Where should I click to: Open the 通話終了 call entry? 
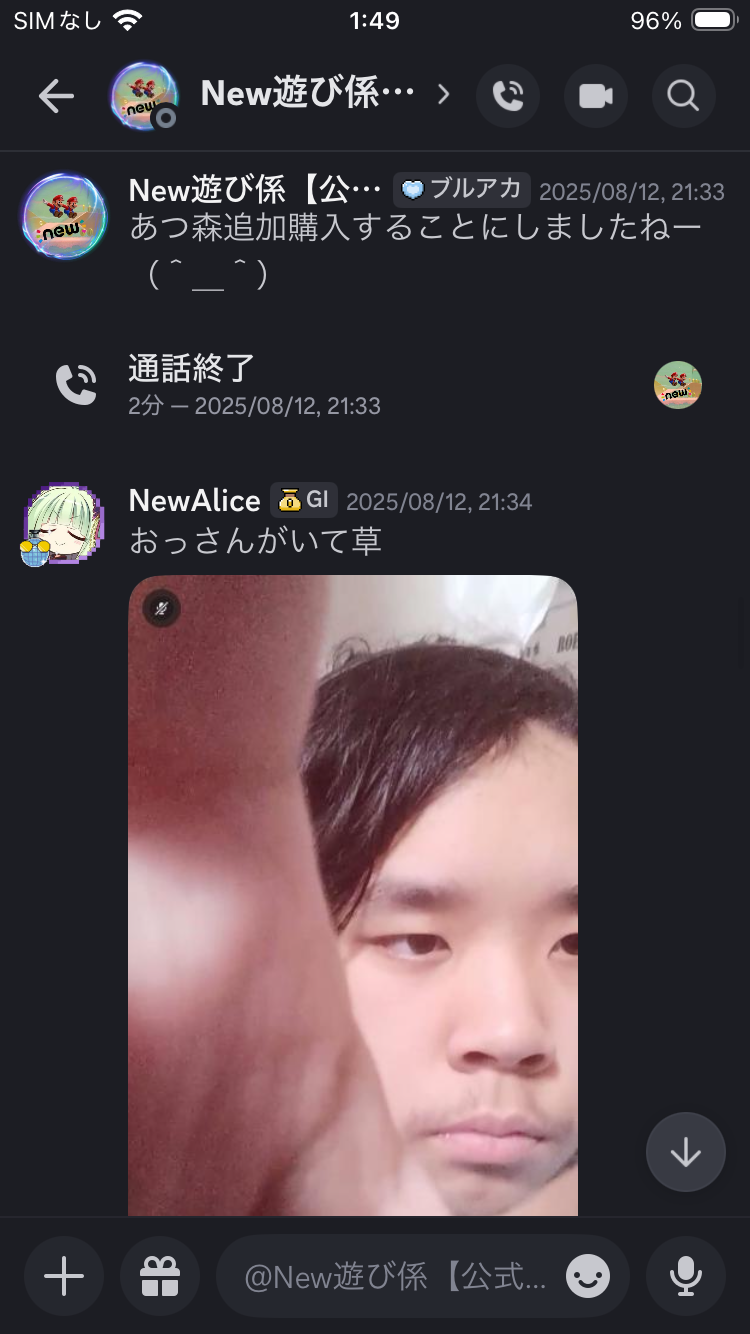(190, 384)
